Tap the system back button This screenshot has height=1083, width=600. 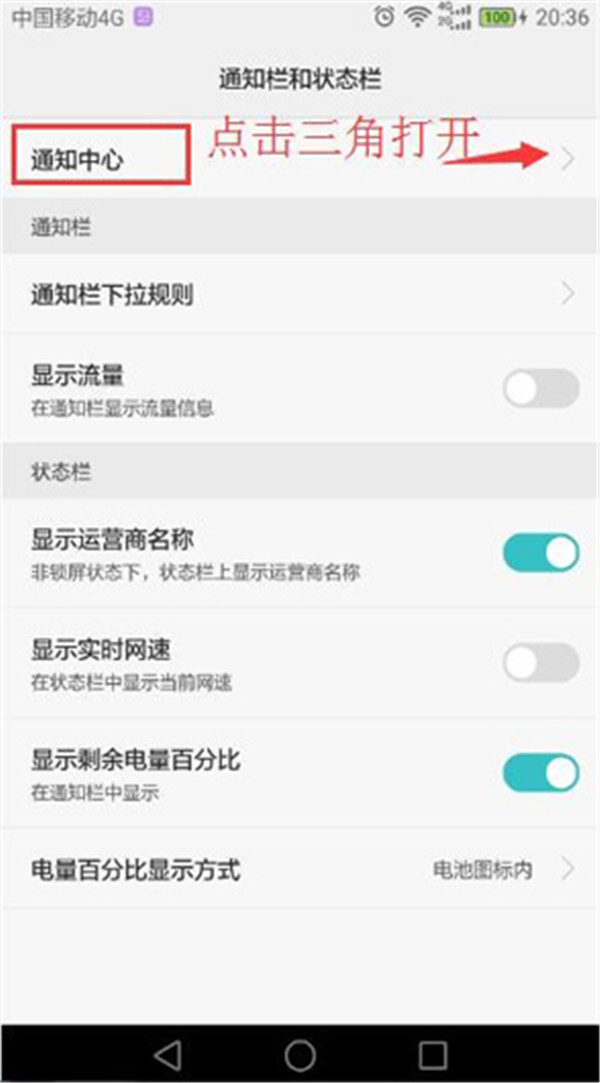168,1052
